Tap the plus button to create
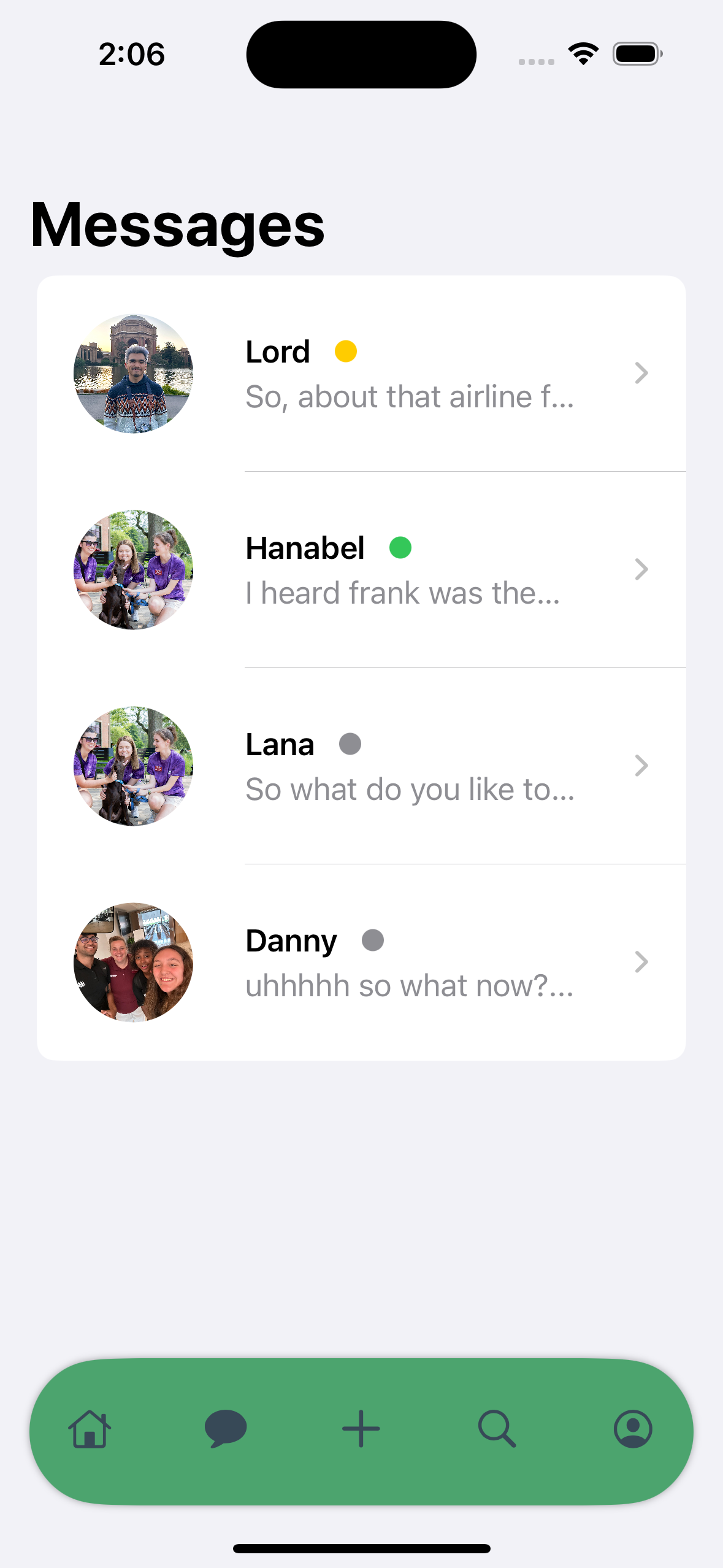 (361, 1429)
